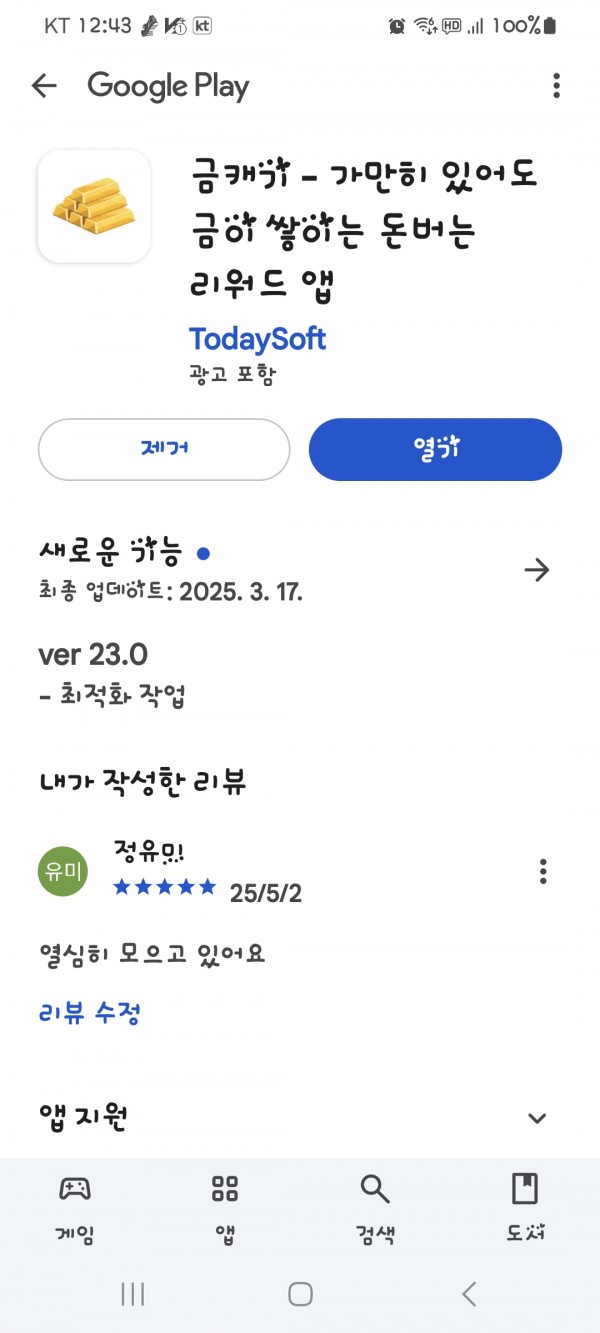Go back using the top arrow

point(44,86)
